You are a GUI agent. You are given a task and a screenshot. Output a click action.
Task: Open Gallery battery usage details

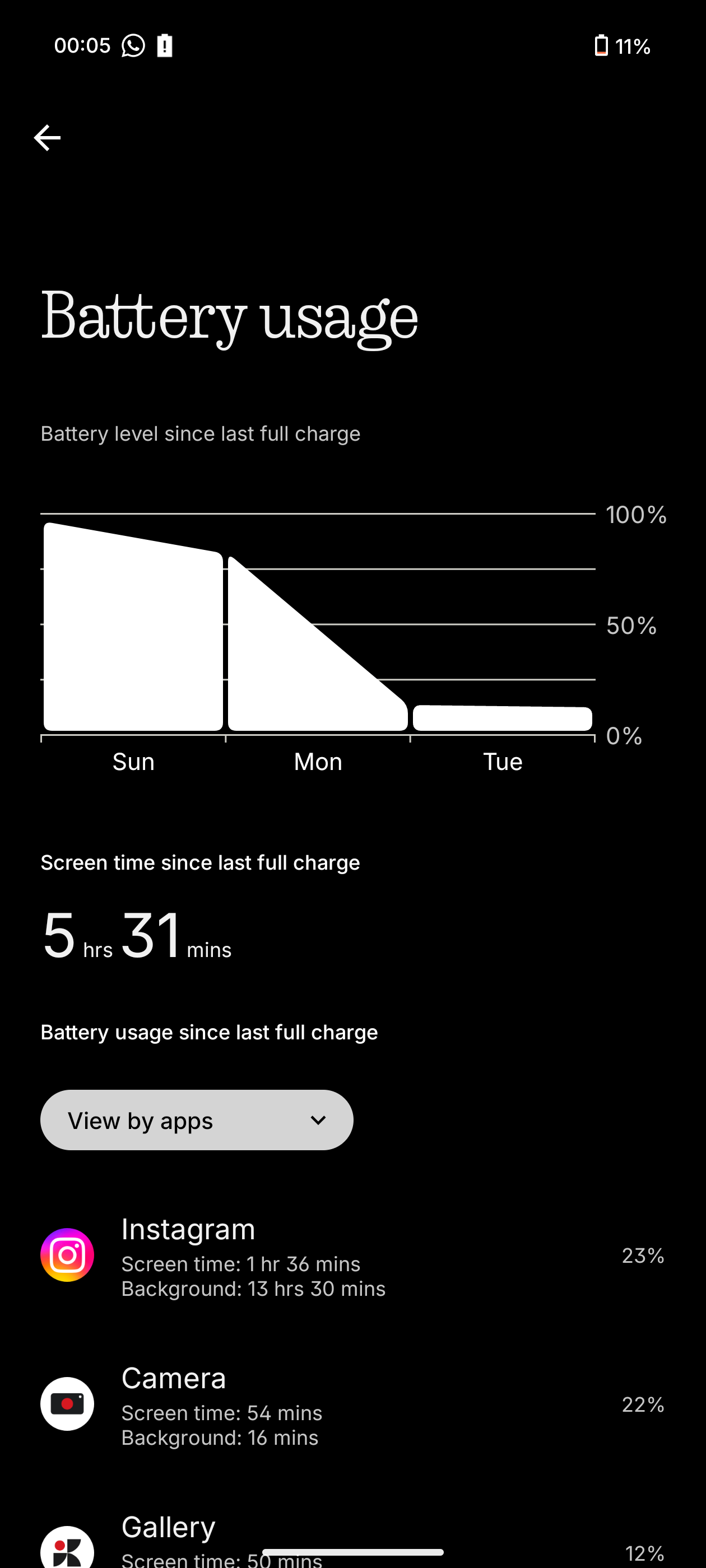click(x=352, y=1540)
